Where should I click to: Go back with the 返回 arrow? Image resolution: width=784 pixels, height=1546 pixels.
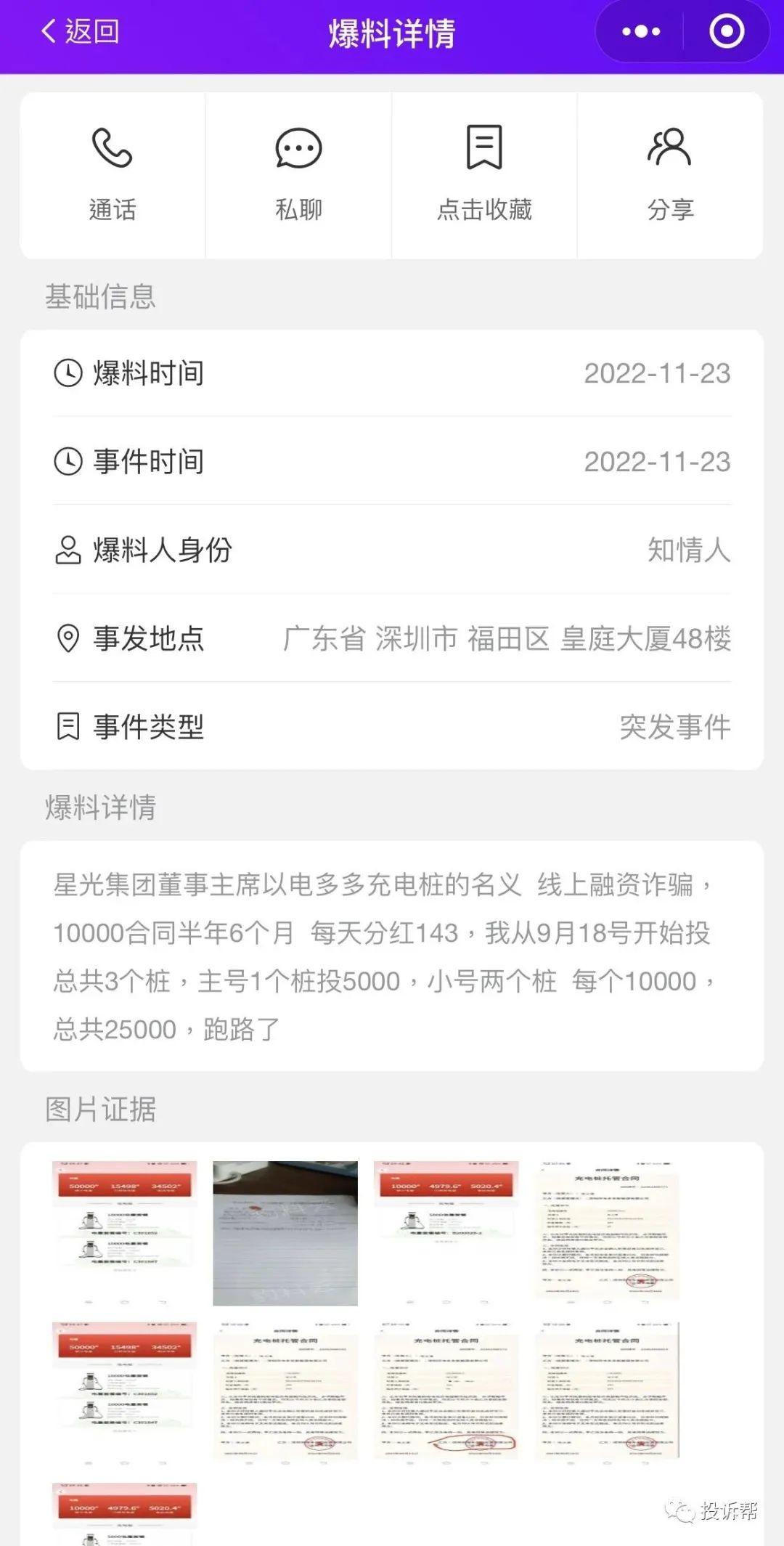(x=78, y=32)
